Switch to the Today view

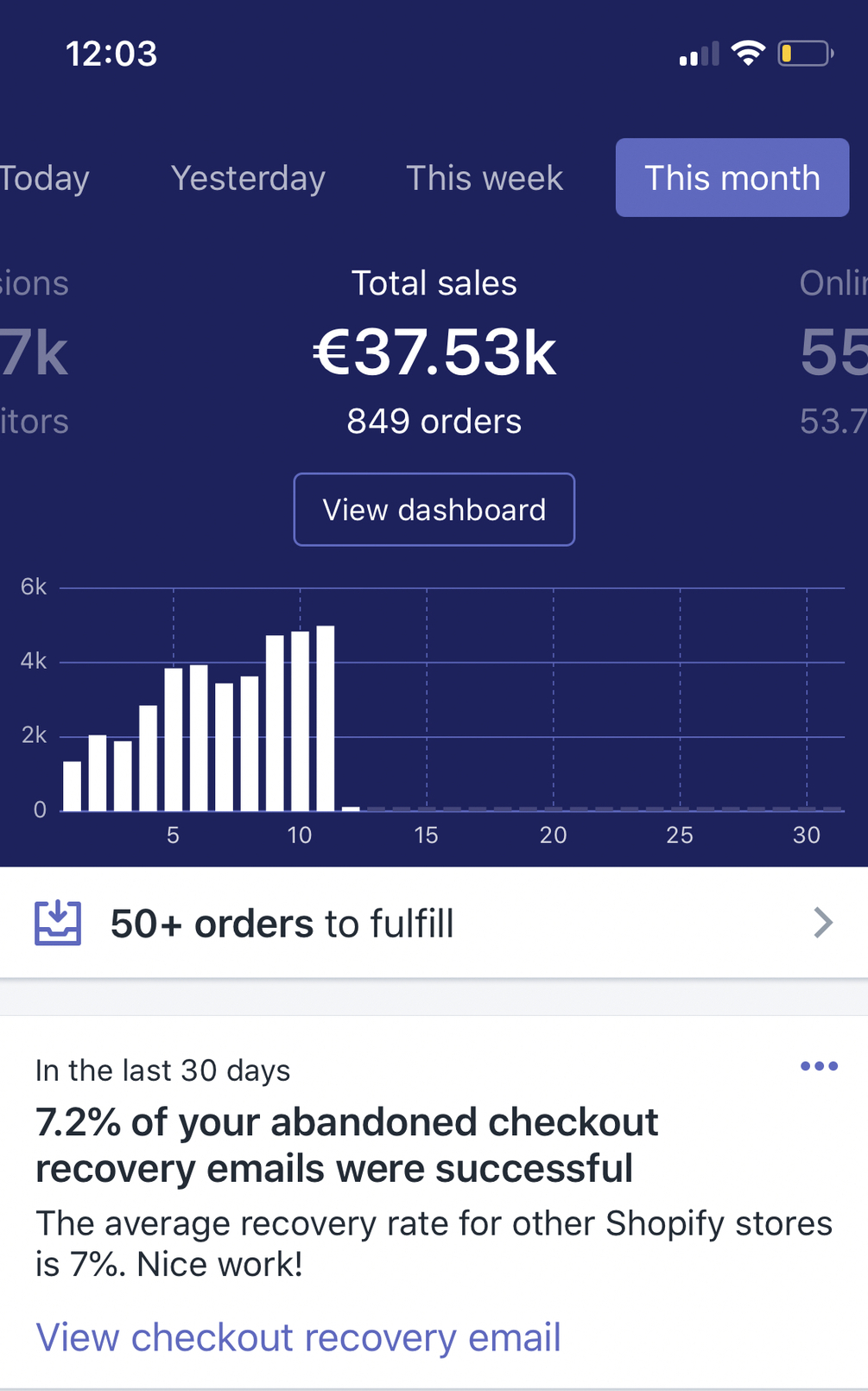pos(45,178)
